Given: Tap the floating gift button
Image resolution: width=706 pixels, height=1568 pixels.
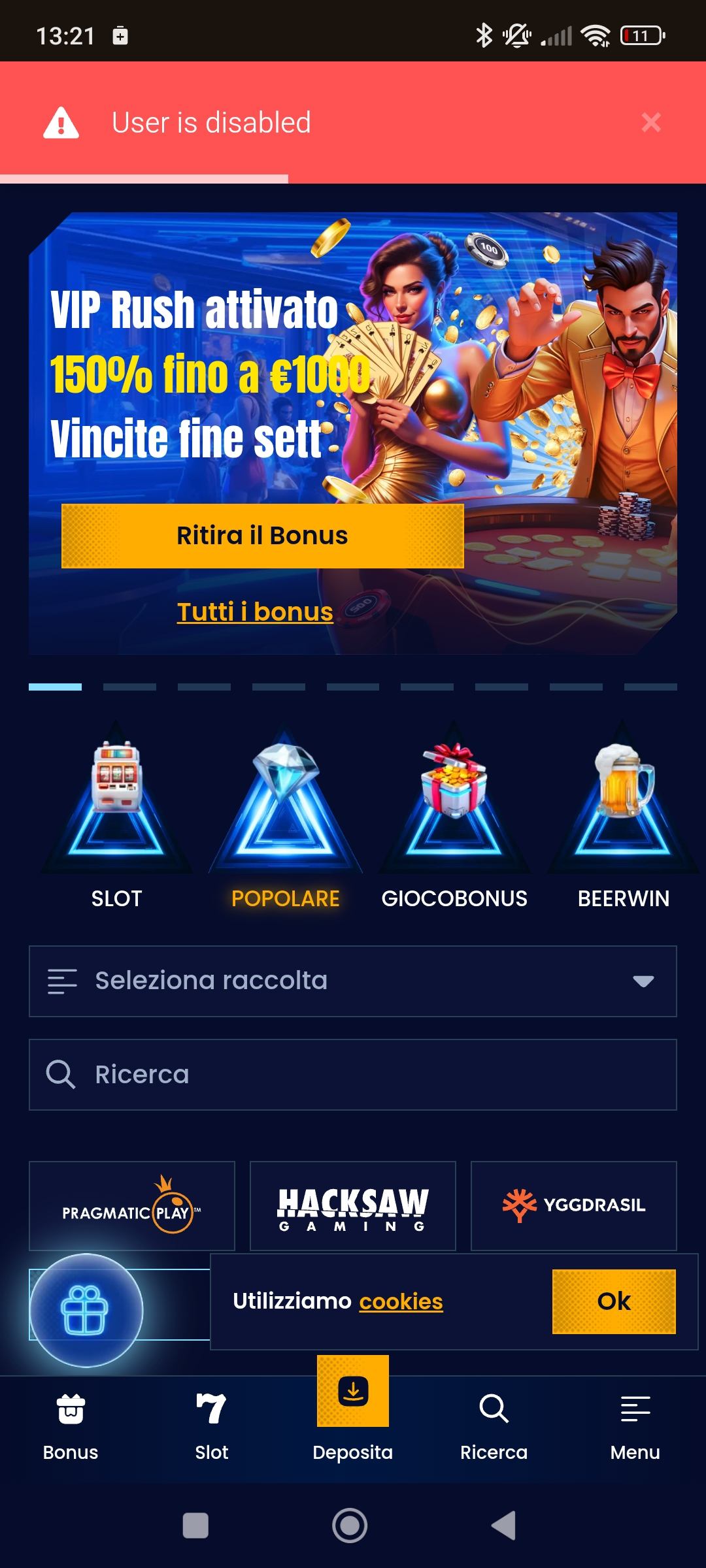Looking at the screenshot, I should [x=86, y=1310].
